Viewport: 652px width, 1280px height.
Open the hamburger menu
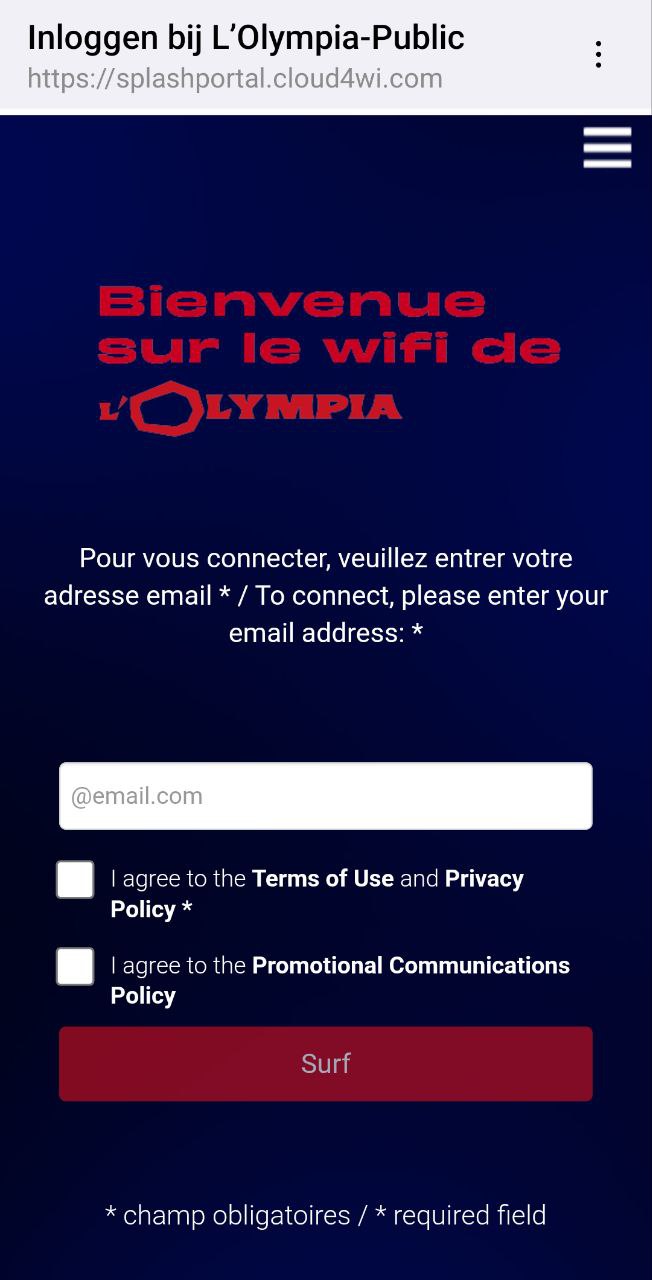(x=607, y=148)
